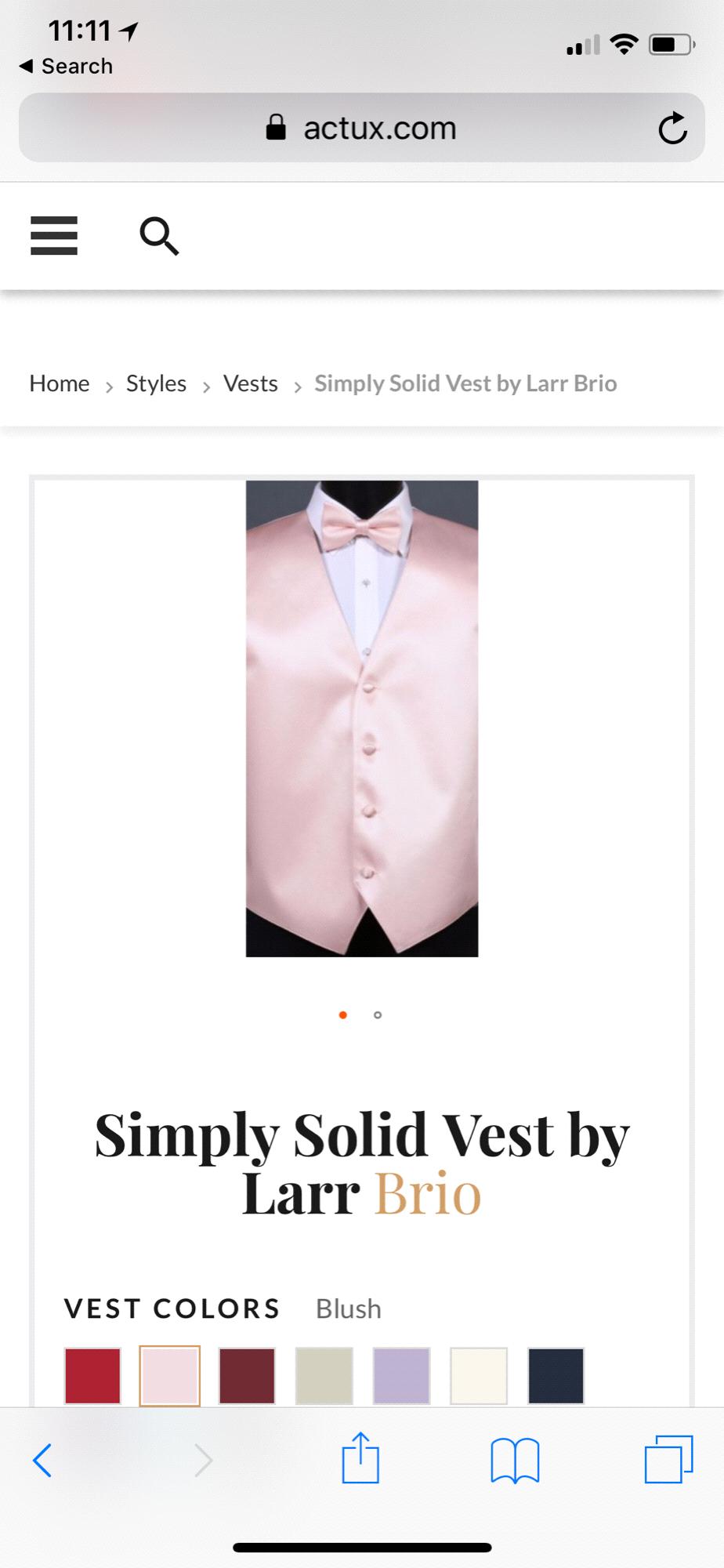Reload the actux.com page
This screenshot has height=1568, width=724.
(x=672, y=129)
